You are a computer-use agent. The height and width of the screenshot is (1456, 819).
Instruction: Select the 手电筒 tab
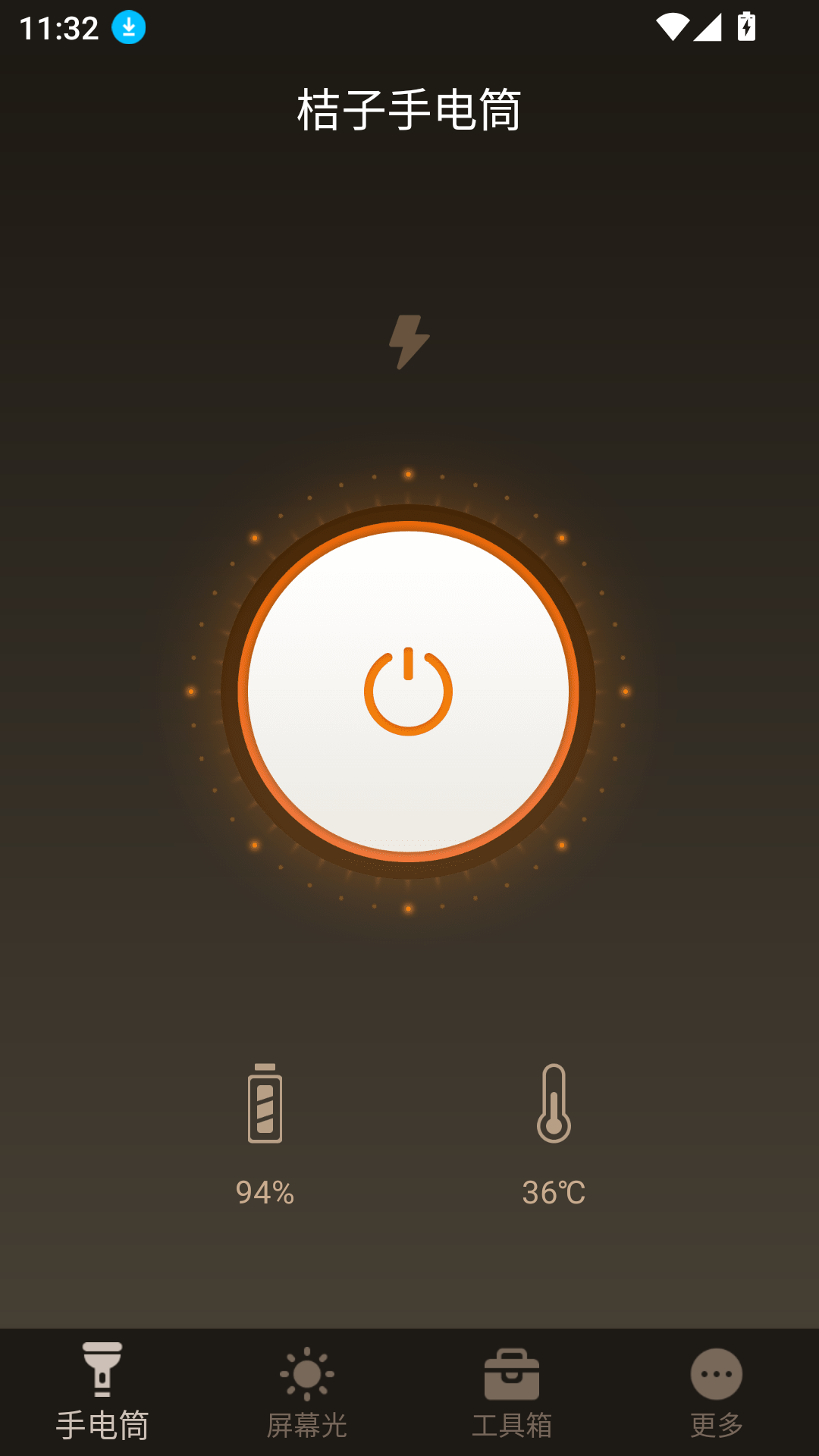[102, 1393]
